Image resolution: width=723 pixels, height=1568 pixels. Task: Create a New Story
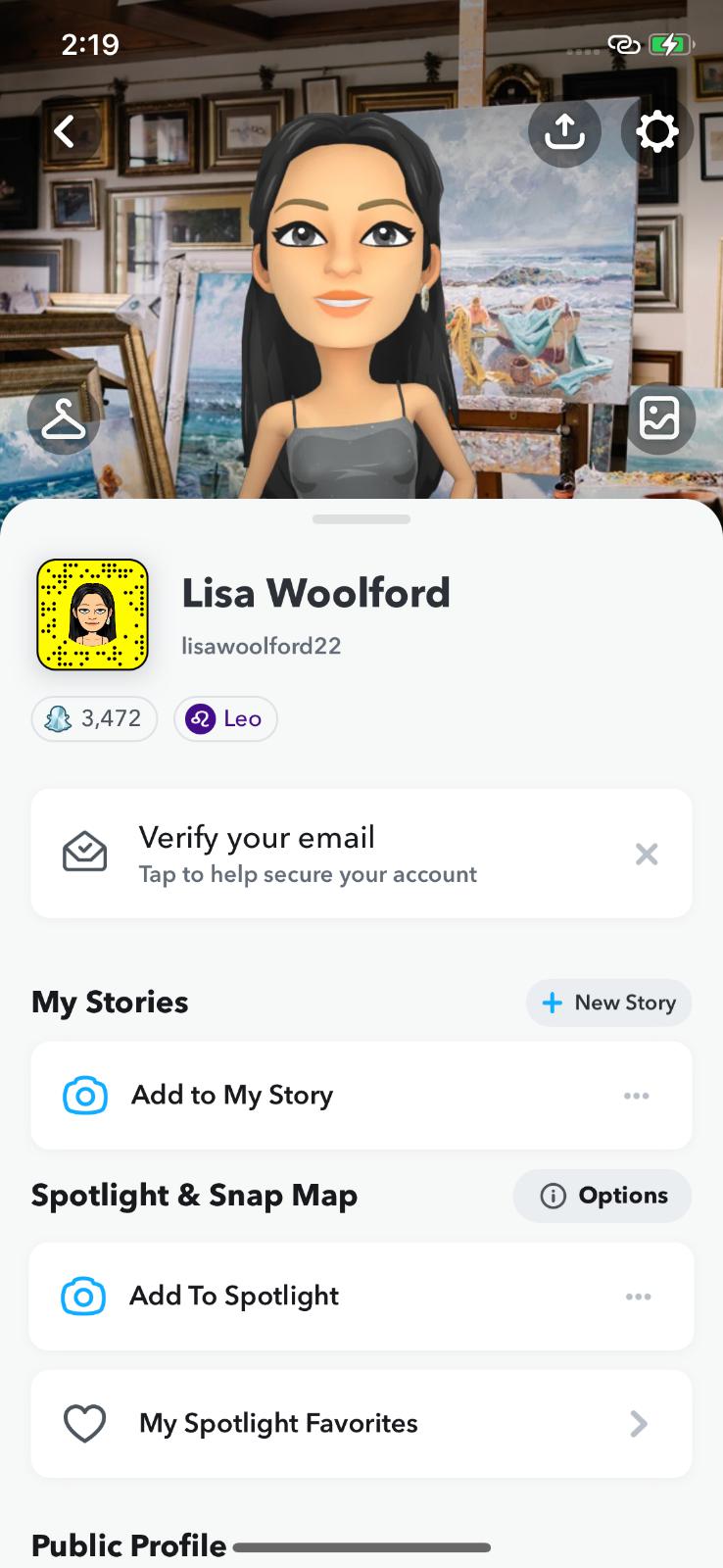(x=608, y=1003)
